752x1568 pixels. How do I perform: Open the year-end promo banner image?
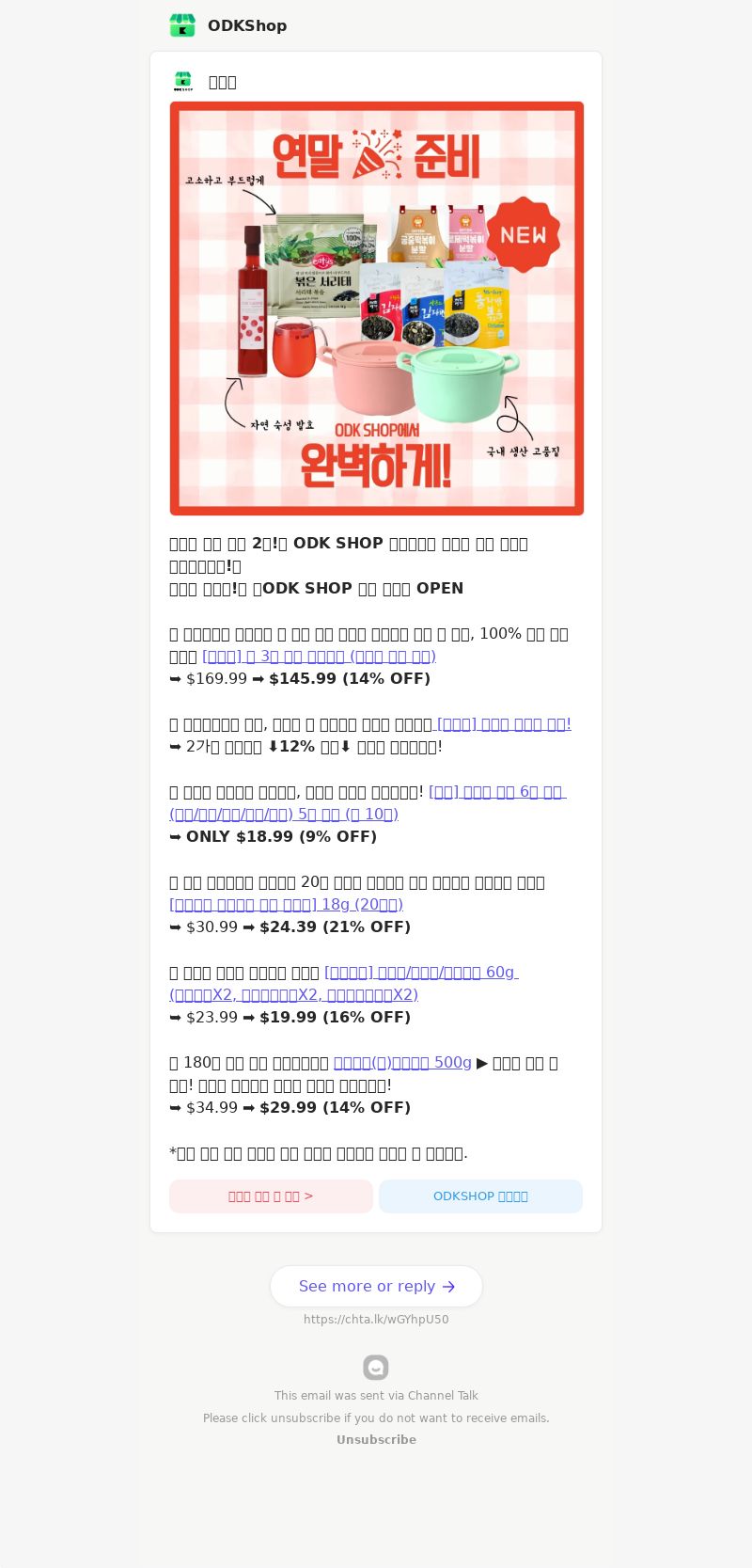376,309
